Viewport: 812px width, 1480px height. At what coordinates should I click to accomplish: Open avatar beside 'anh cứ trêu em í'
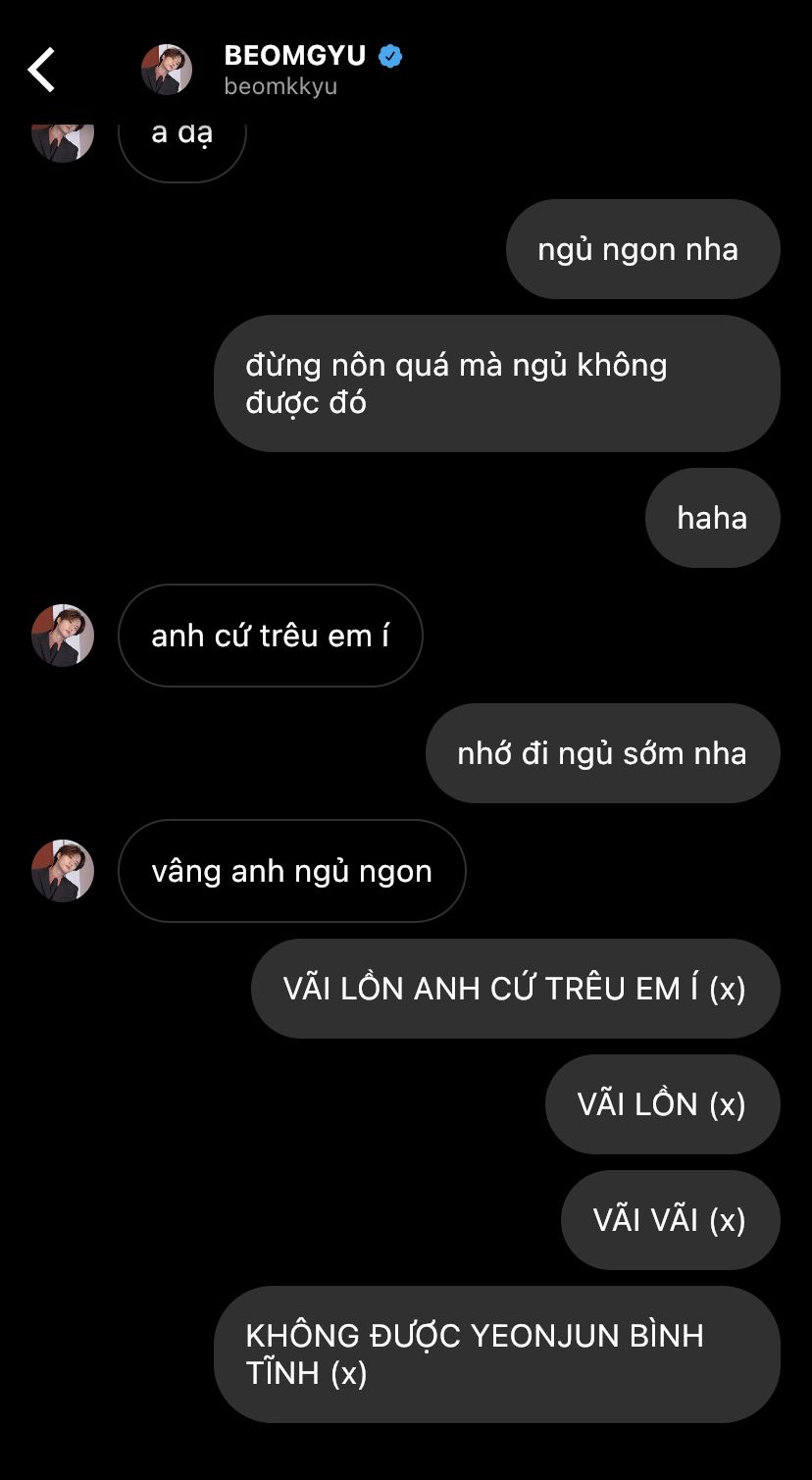63,636
